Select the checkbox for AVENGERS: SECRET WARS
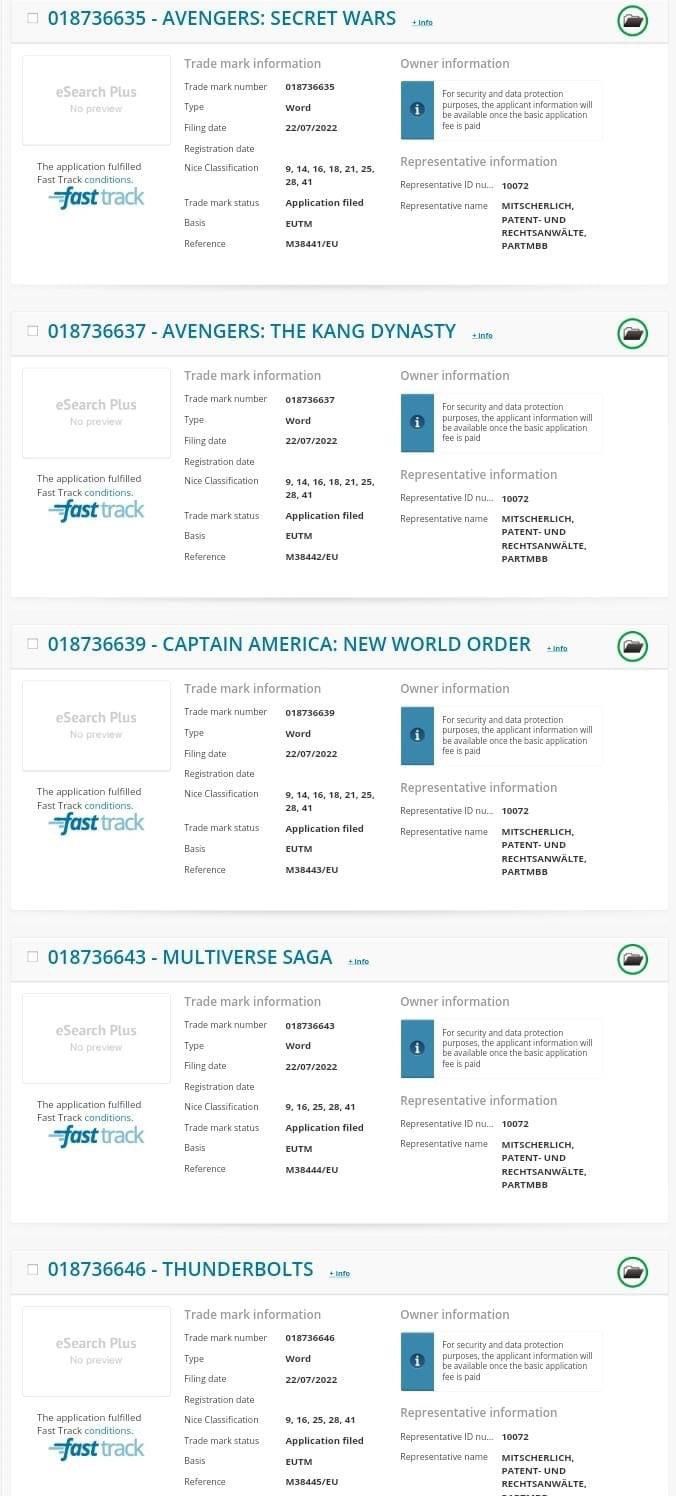 coord(33,18)
